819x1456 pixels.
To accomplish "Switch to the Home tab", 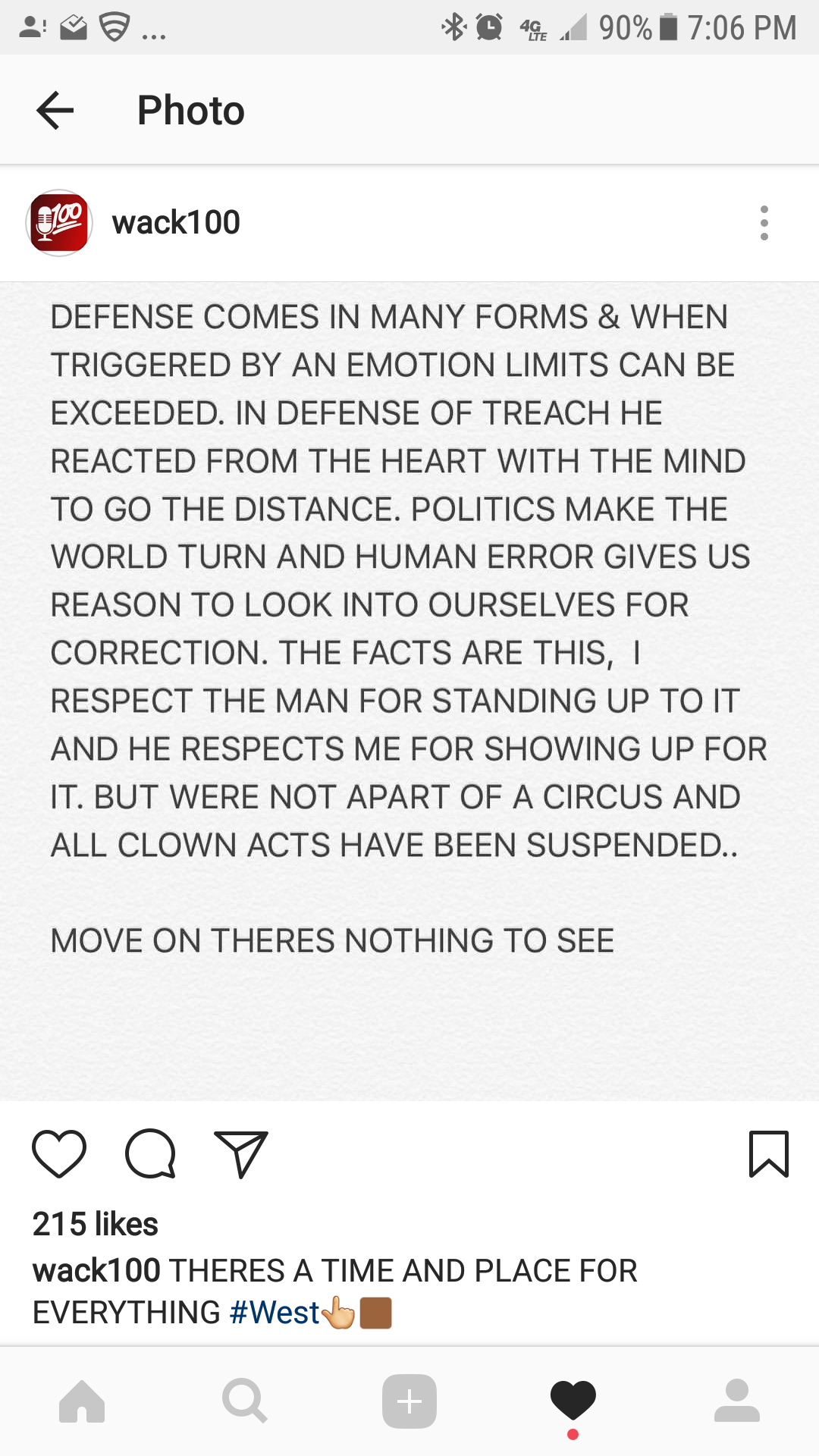I will [x=82, y=1401].
